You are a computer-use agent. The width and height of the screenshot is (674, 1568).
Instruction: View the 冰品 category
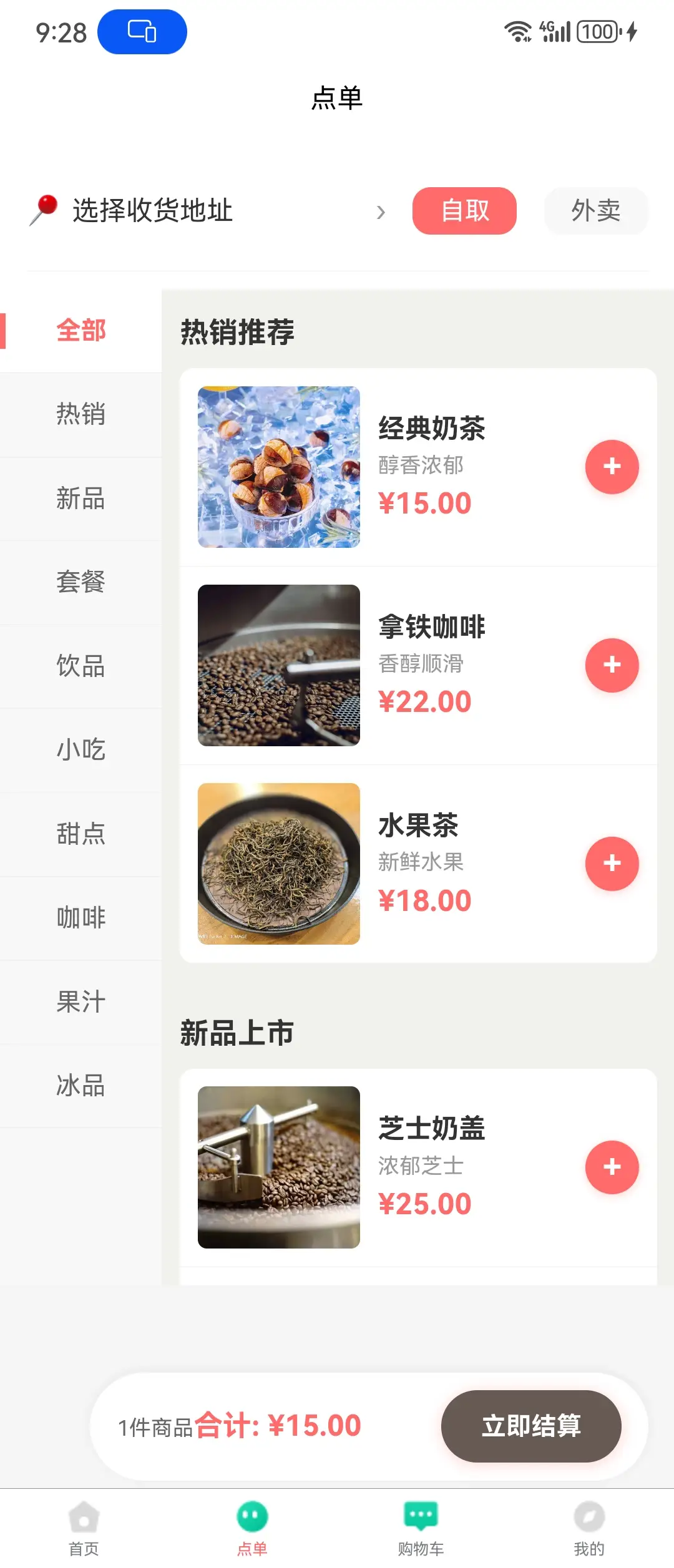click(x=81, y=1086)
